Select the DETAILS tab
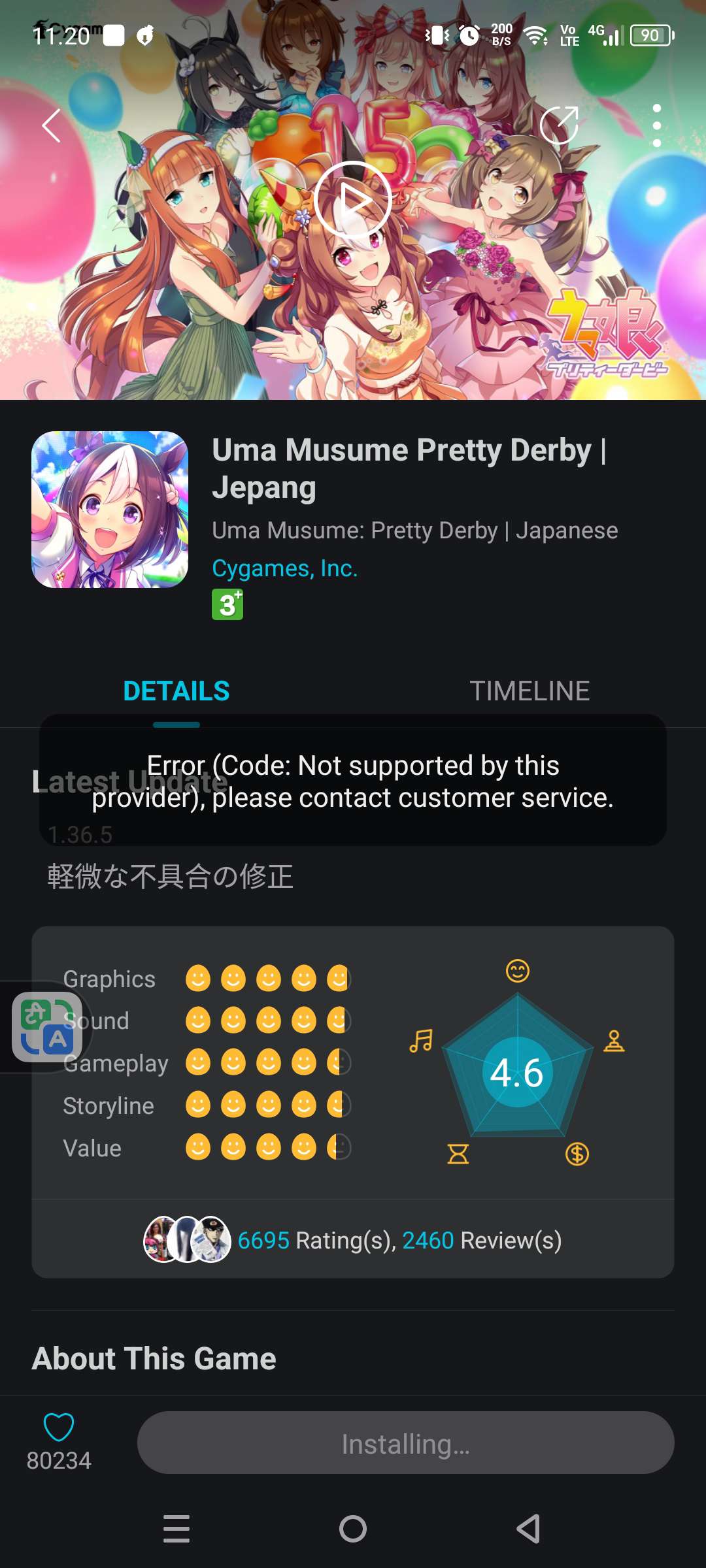The width and height of the screenshot is (706, 1568). [176, 691]
